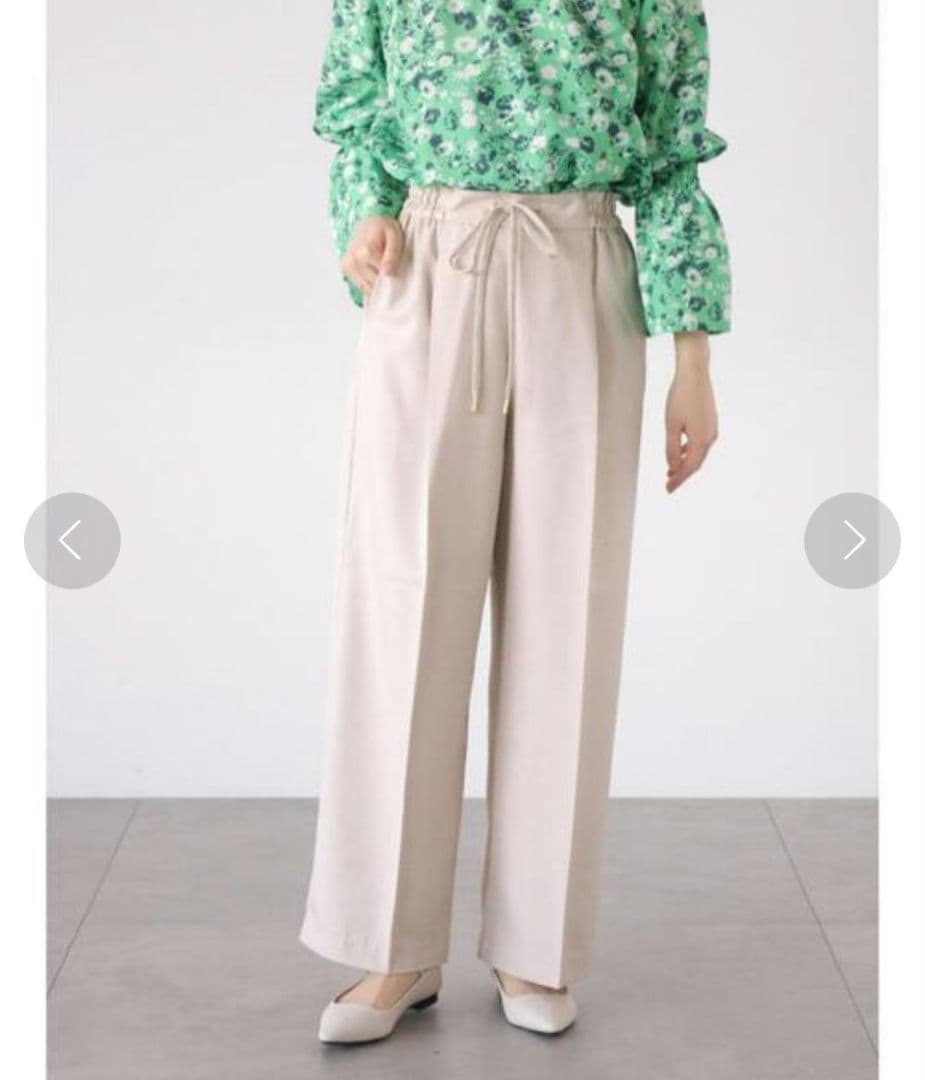Go to the previous product image
The width and height of the screenshot is (925, 1080).
point(72,540)
